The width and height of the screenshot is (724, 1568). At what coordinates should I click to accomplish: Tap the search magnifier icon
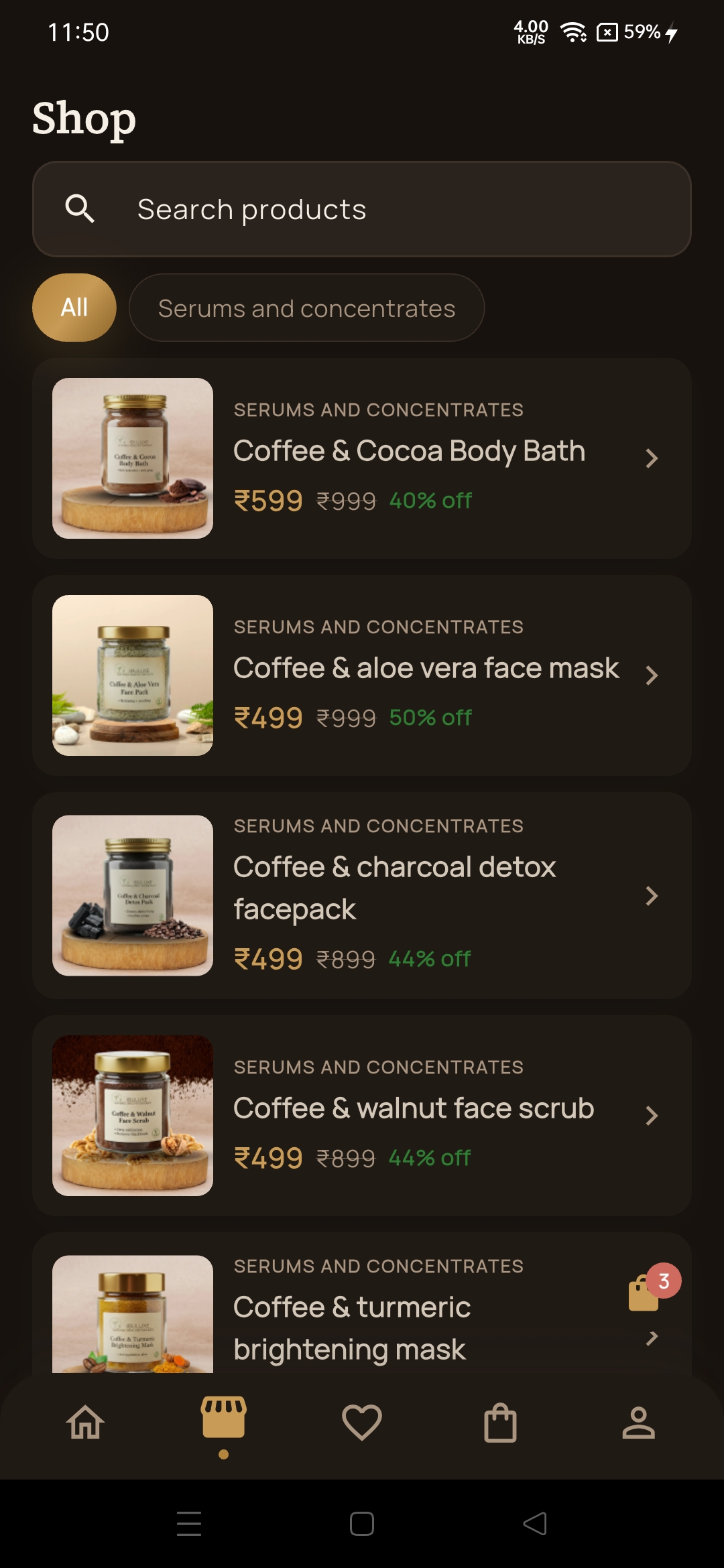tap(80, 208)
